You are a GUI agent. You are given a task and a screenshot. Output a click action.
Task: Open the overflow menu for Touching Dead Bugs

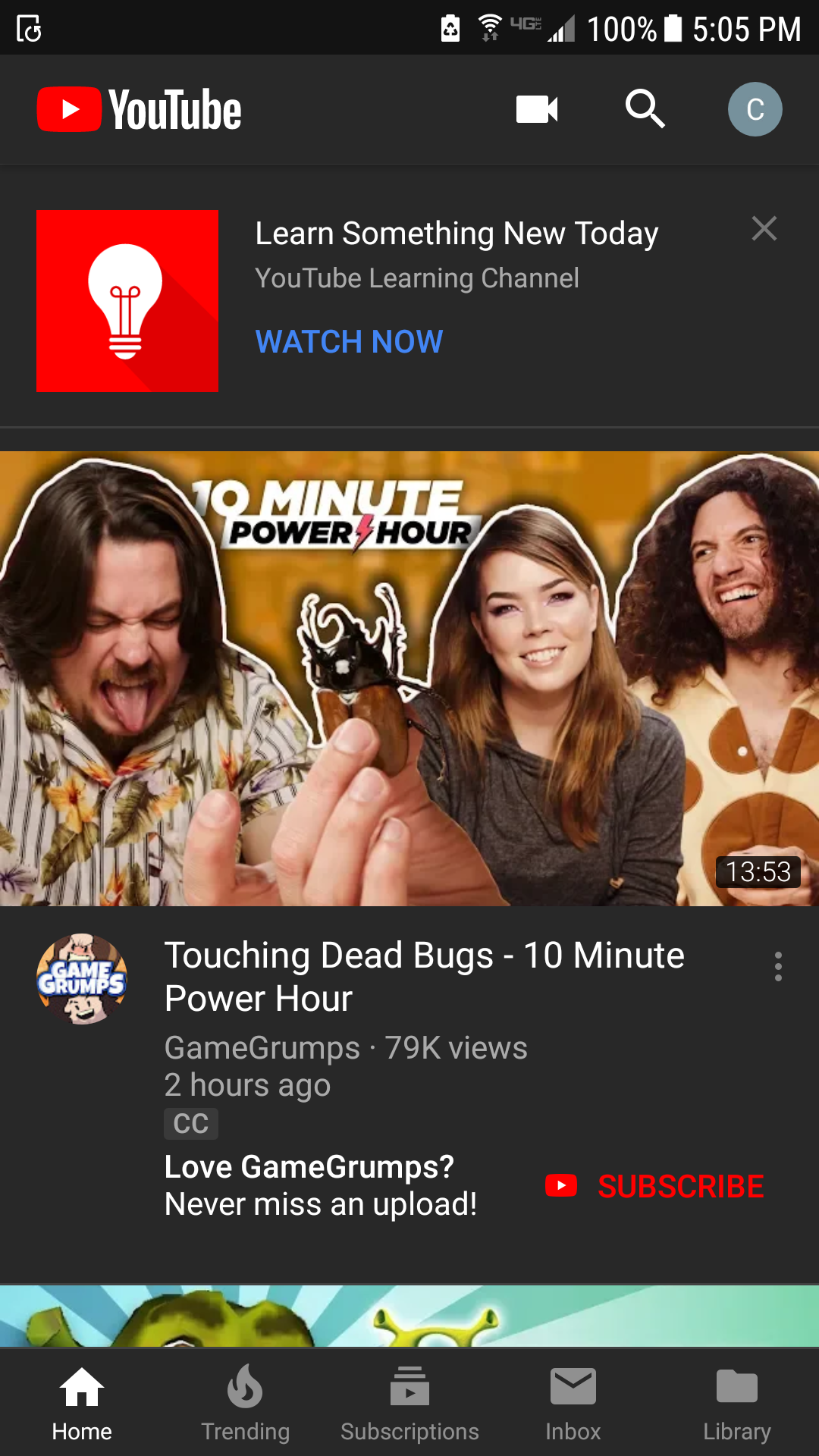778,967
